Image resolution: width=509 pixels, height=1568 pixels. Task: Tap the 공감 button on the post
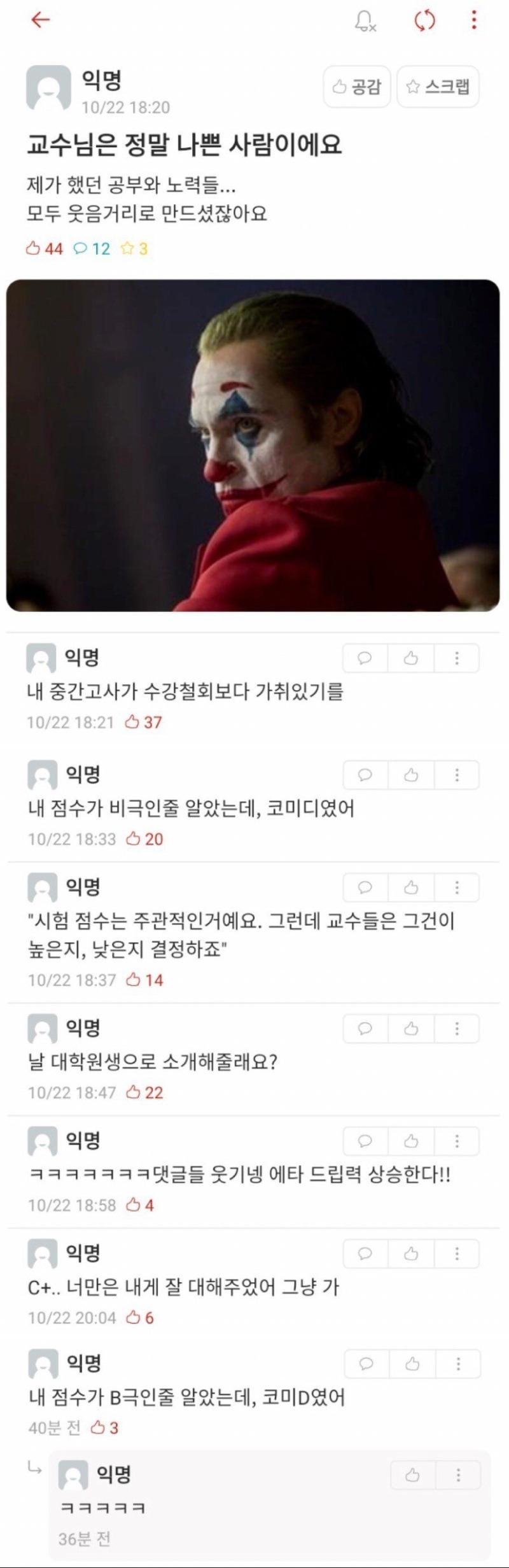point(356,87)
